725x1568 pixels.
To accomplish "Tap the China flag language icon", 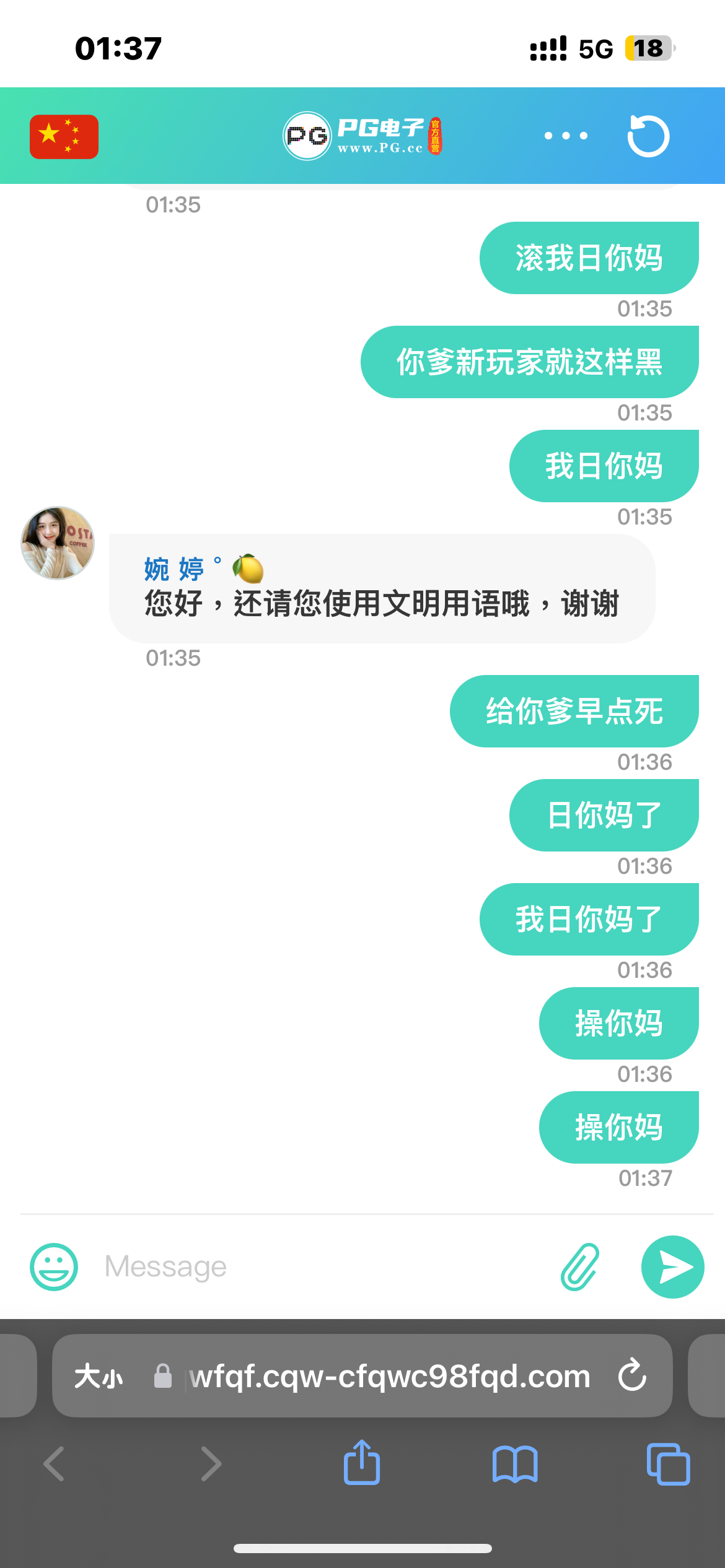I will (x=63, y=136).
